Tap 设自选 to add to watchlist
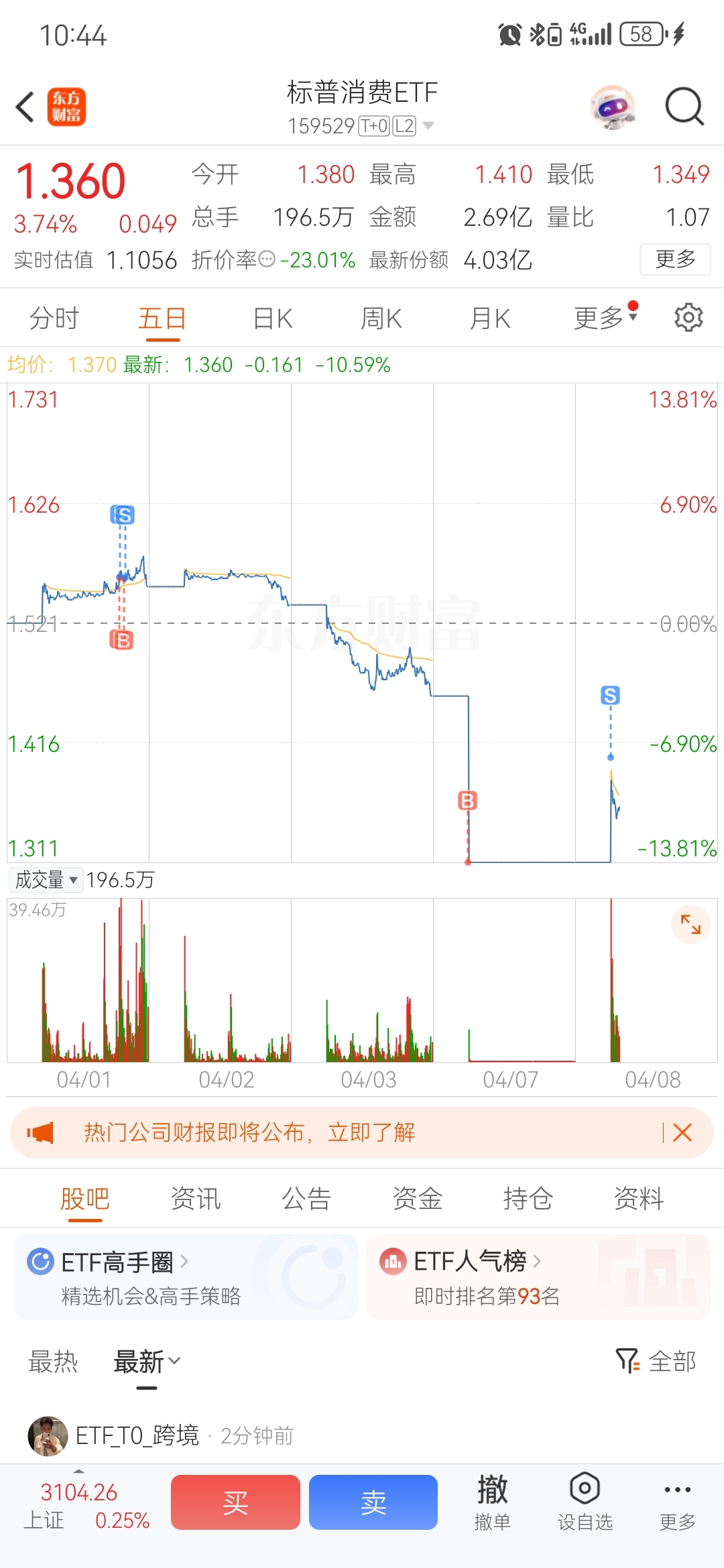724x1568 pixels. pos(585,1494)
